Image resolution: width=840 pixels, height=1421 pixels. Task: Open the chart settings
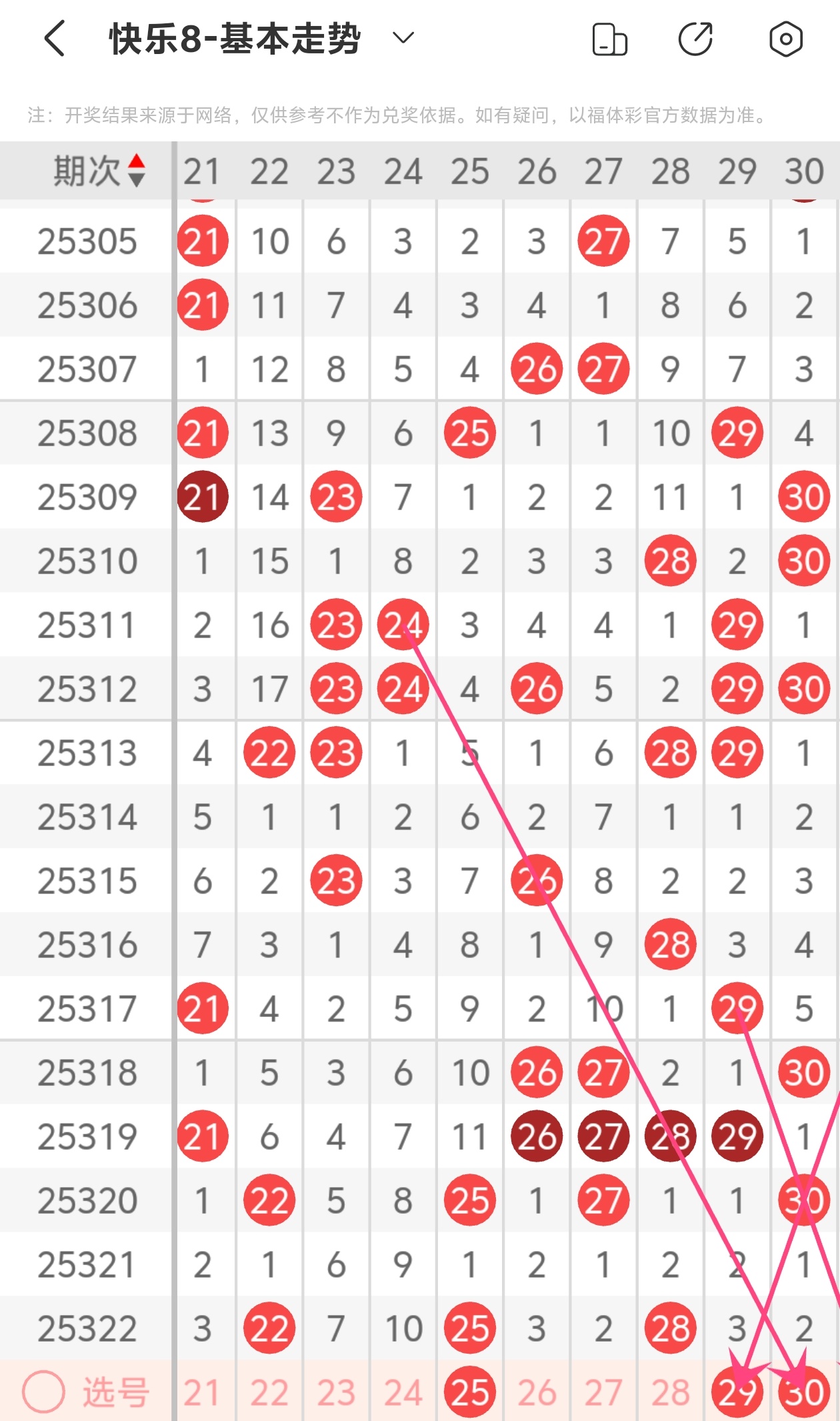point(785,39)
